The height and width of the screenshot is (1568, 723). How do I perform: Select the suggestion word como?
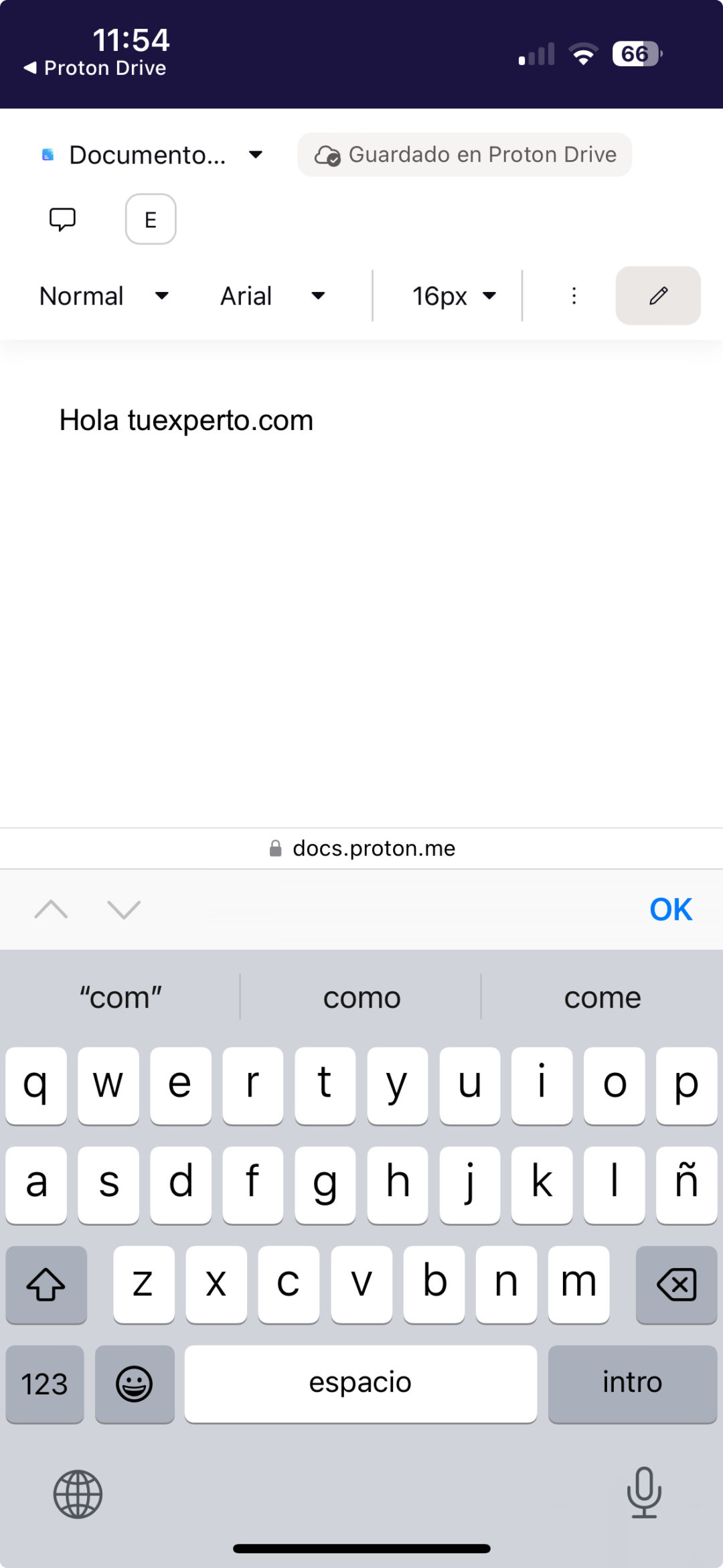coord(361,997)
